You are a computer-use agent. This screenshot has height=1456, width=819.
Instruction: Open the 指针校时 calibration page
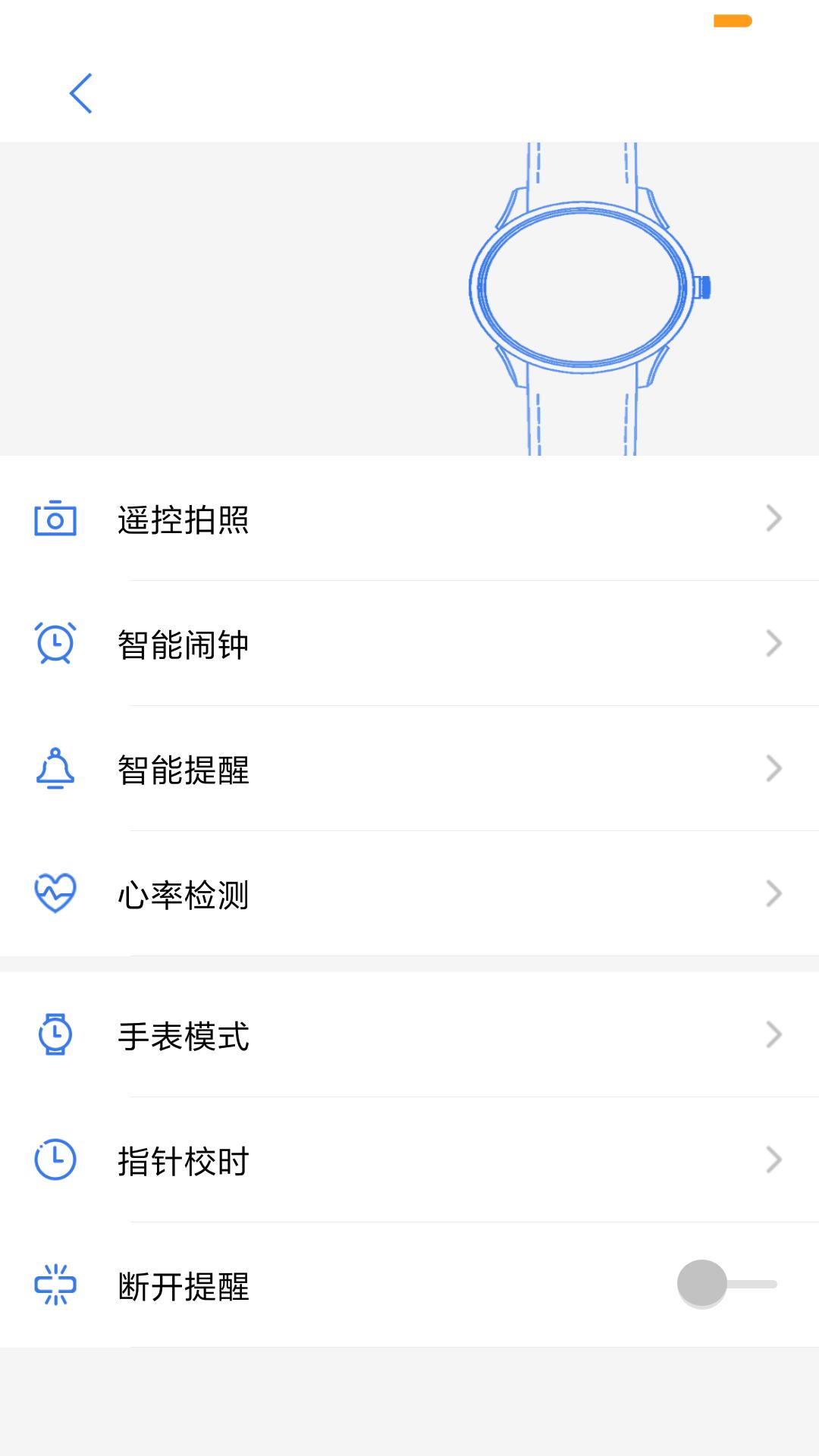(x=409, y=1159)
